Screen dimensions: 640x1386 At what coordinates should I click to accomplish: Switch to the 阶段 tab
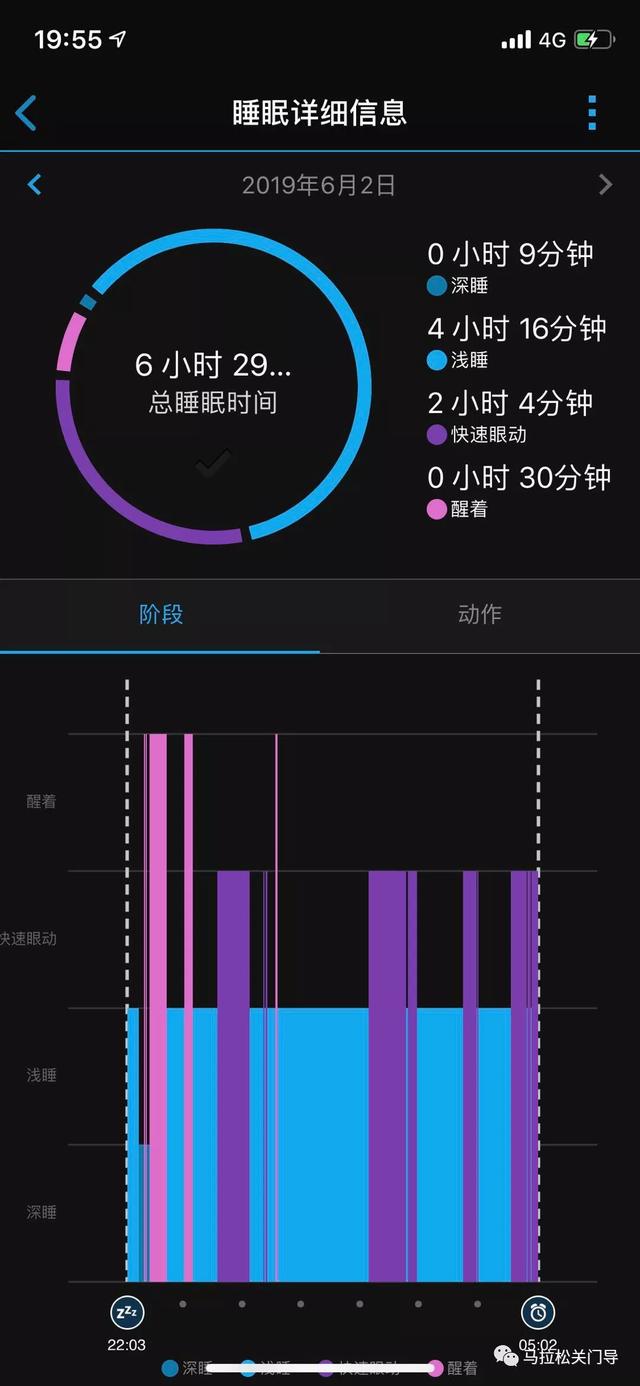click(x=160, y=614)
